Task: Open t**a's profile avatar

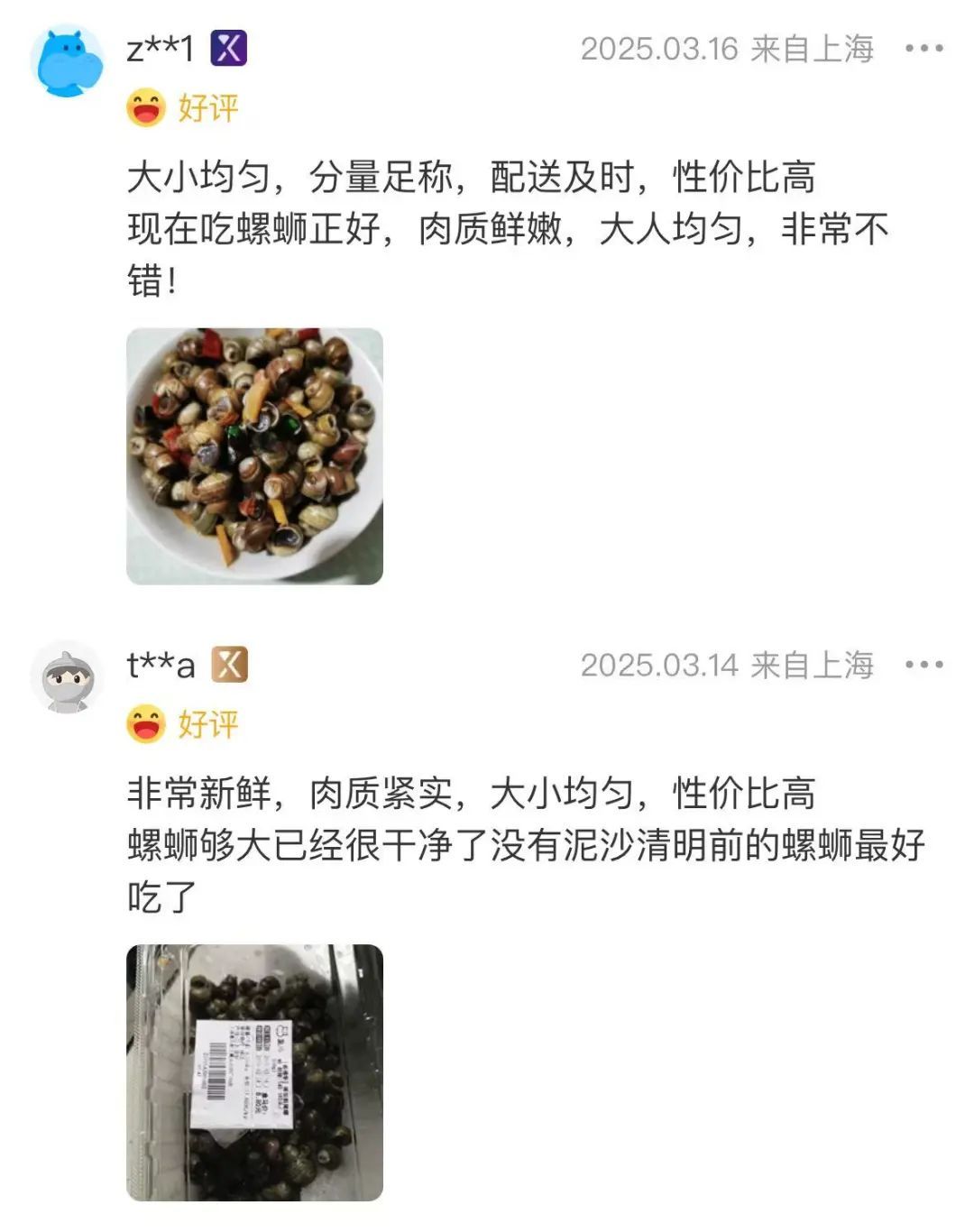Action: 67,678
